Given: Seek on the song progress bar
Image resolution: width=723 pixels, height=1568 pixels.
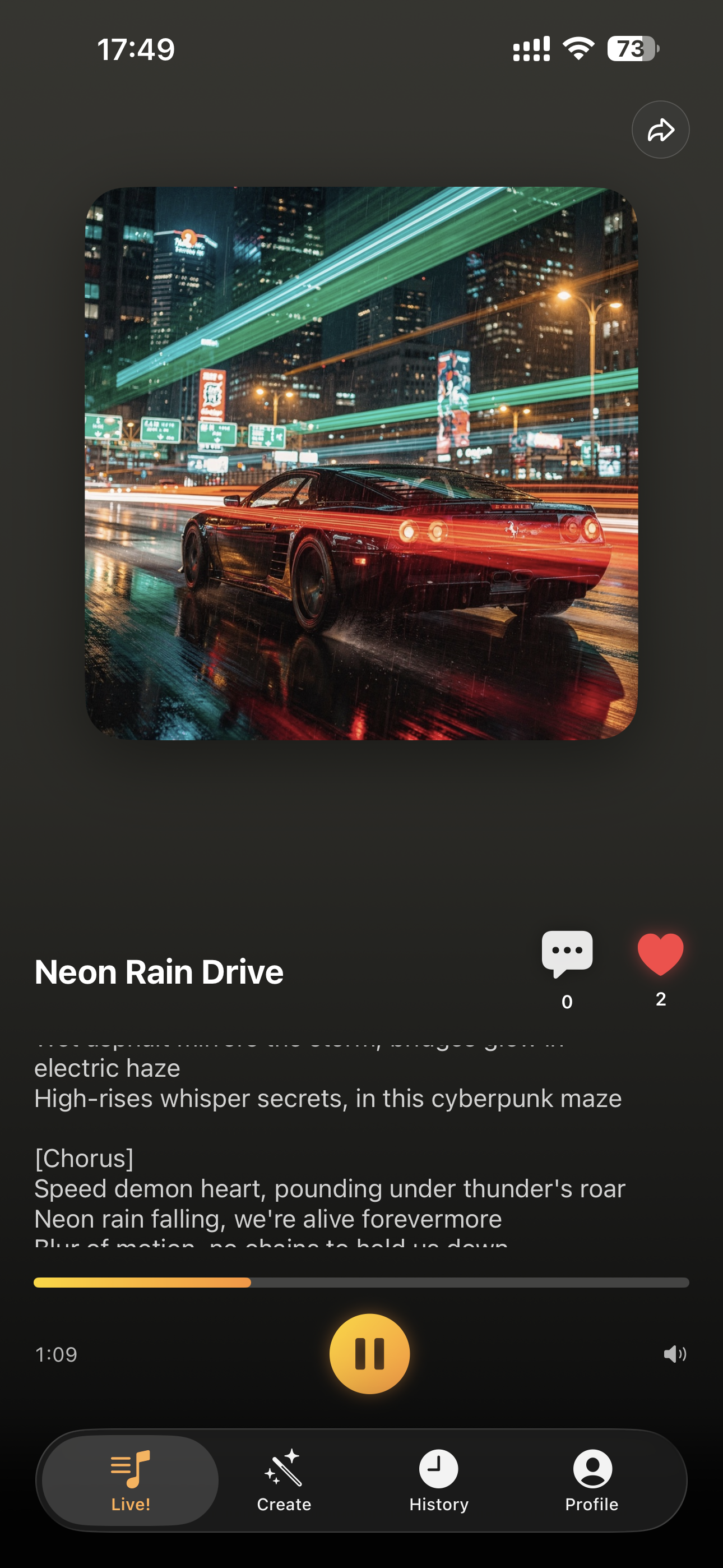Looking at the screenshot, I should [x=361, y=1283].
